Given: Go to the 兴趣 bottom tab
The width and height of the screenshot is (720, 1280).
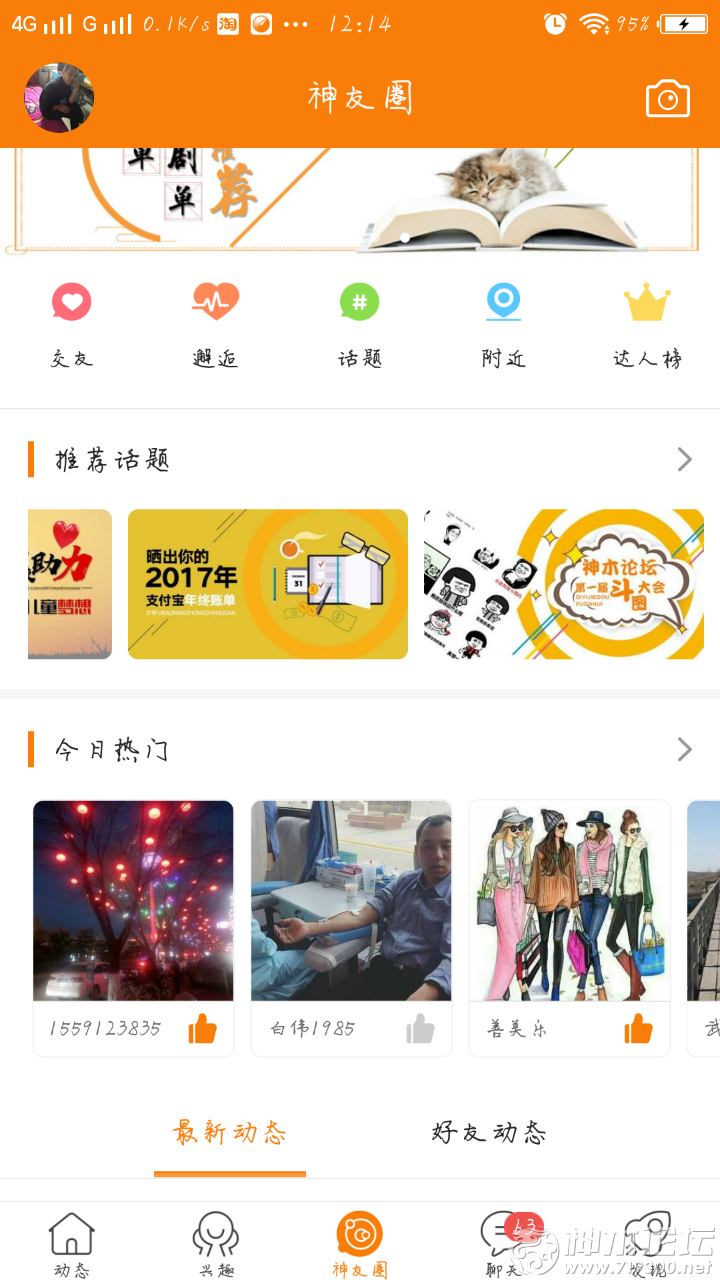Looking at the screenshot, I should pos(216,1244).
